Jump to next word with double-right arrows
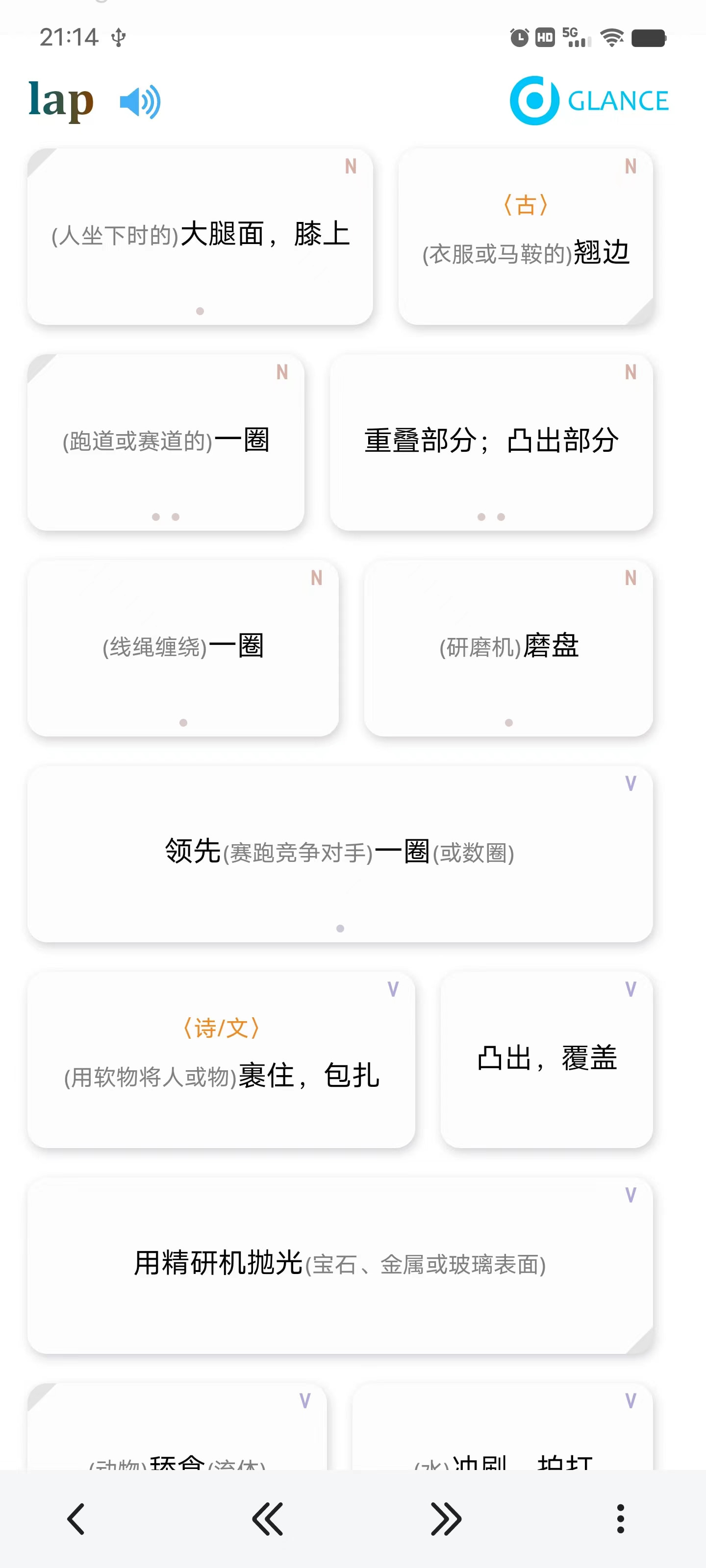Viewport: 706px width, 1568px height. tap(446, 1519)
